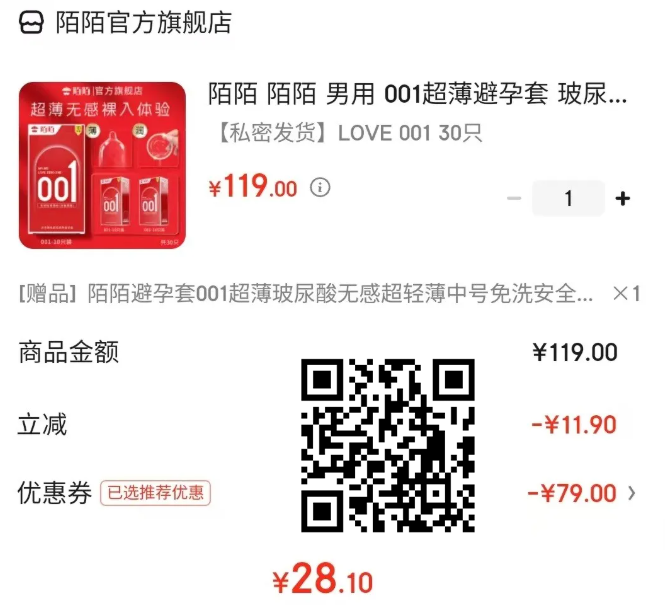665x605 pixels.
Task: Edit the quantity field showing 1
Action: (x=568, y=198)
